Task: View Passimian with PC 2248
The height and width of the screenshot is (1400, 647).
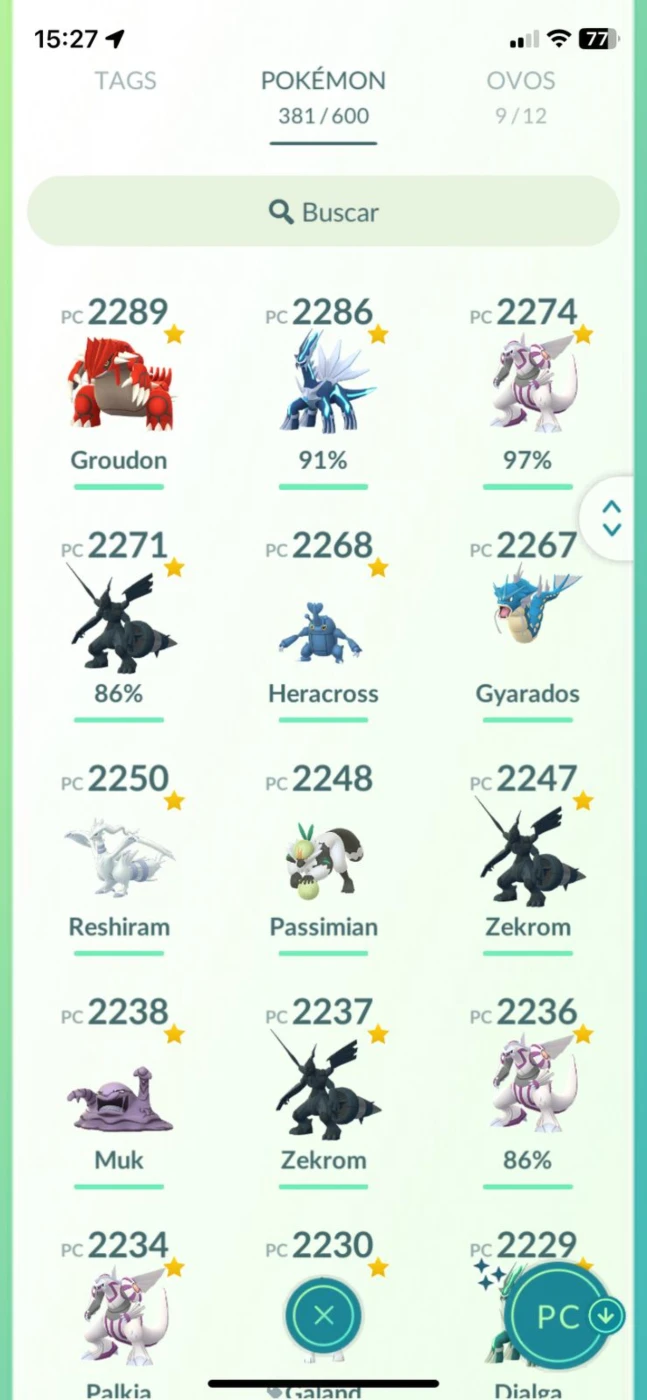Action: [323, 858]
